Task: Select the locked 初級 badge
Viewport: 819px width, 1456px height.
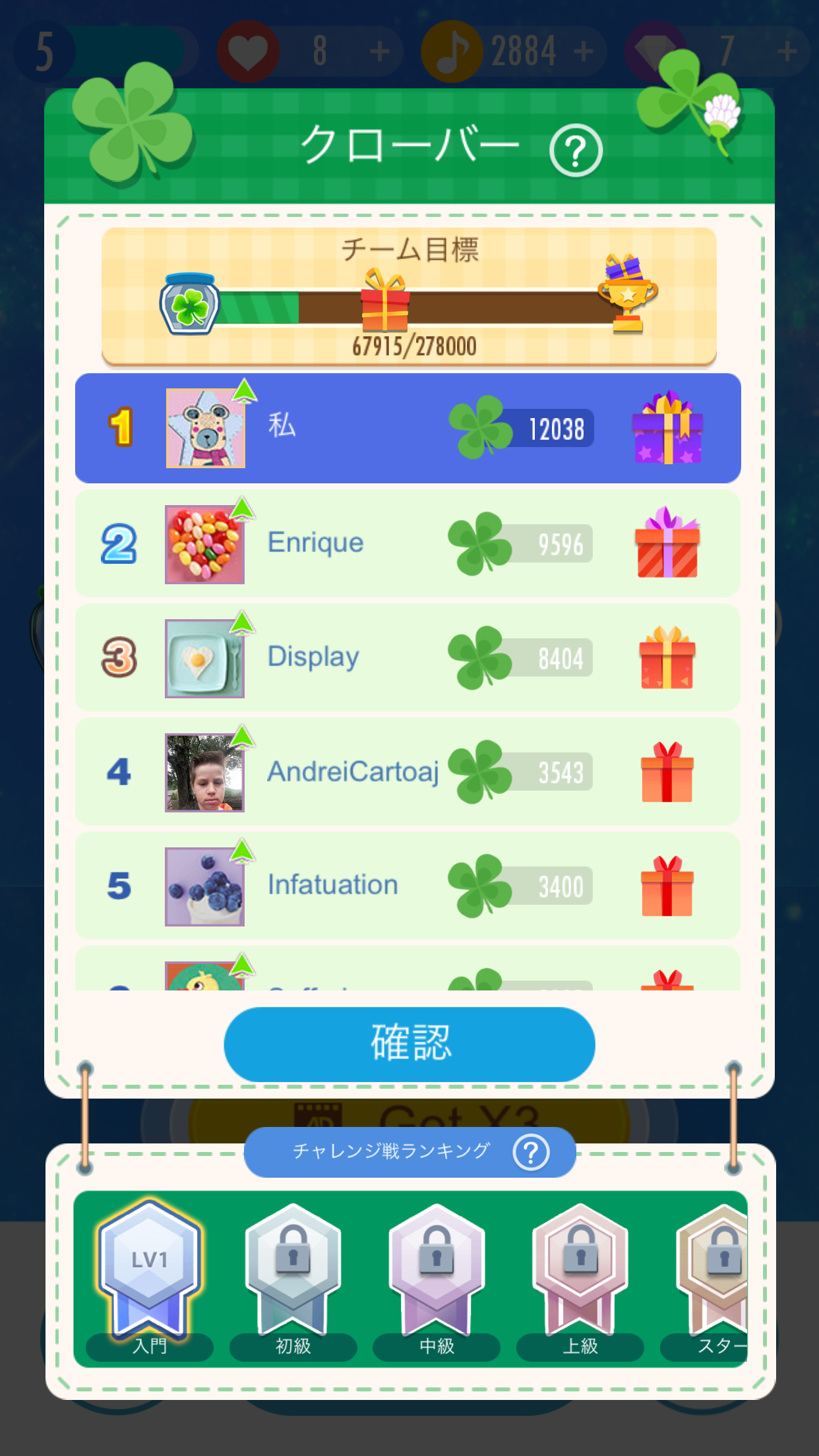Action: click(293, 1269)
